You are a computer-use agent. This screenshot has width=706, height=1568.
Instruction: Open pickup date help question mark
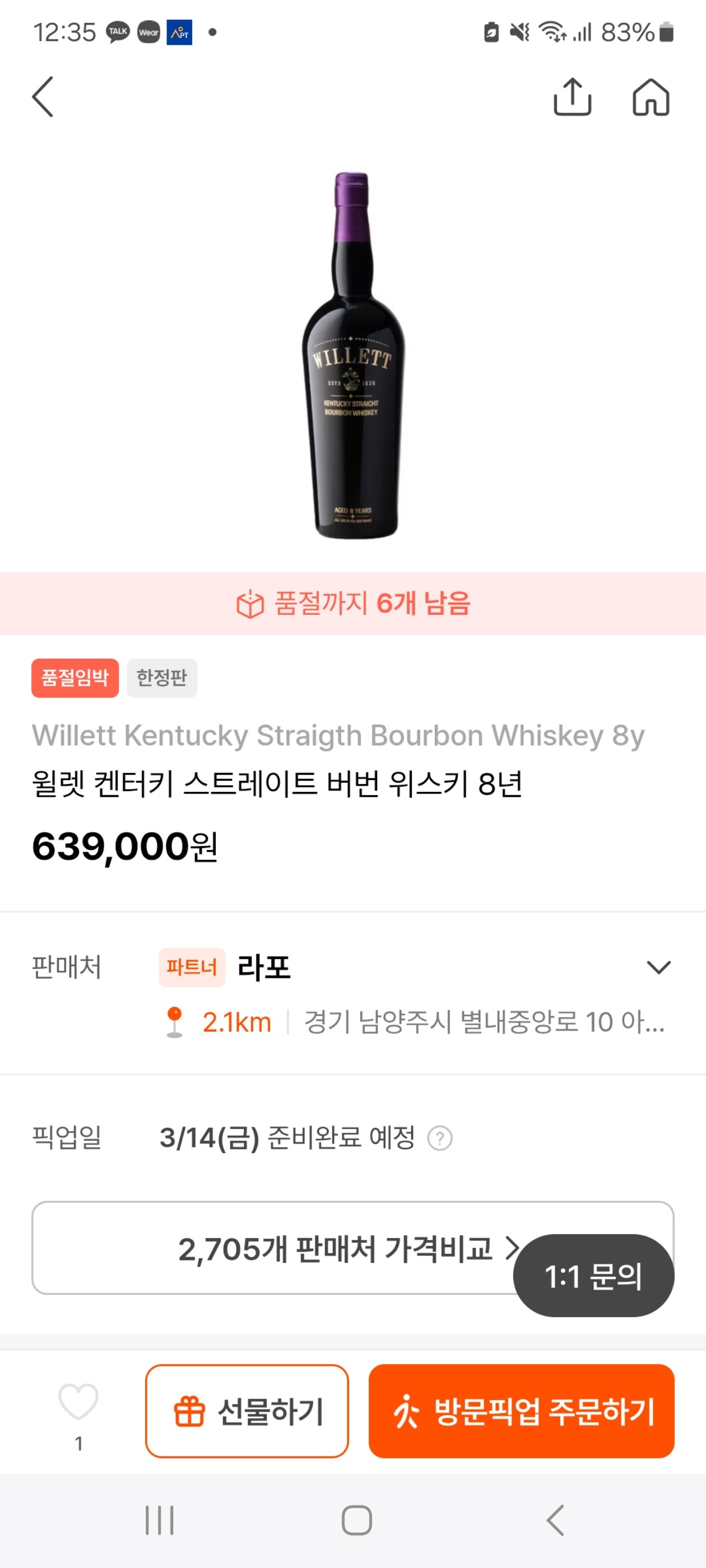[440, 1138]
